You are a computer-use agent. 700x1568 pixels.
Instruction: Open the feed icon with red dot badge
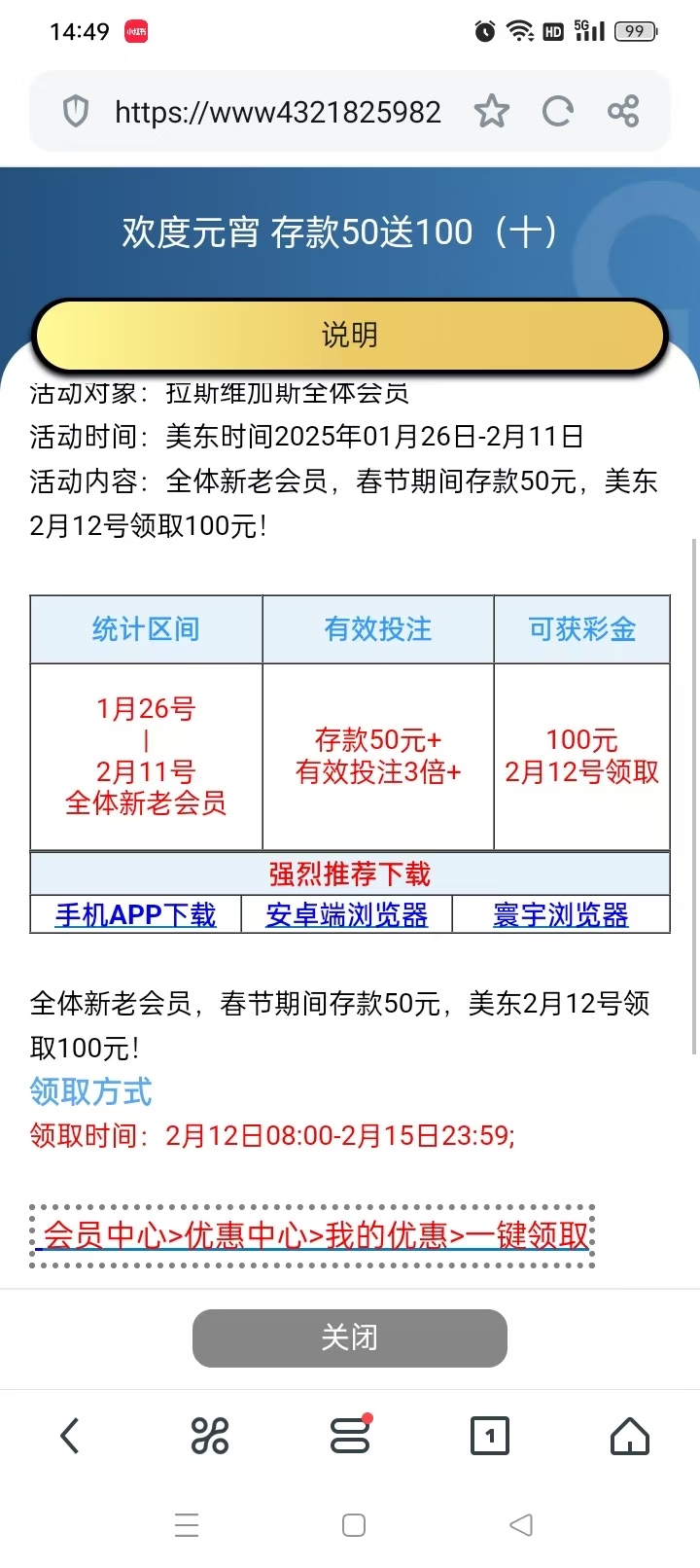coord(350,1434)
